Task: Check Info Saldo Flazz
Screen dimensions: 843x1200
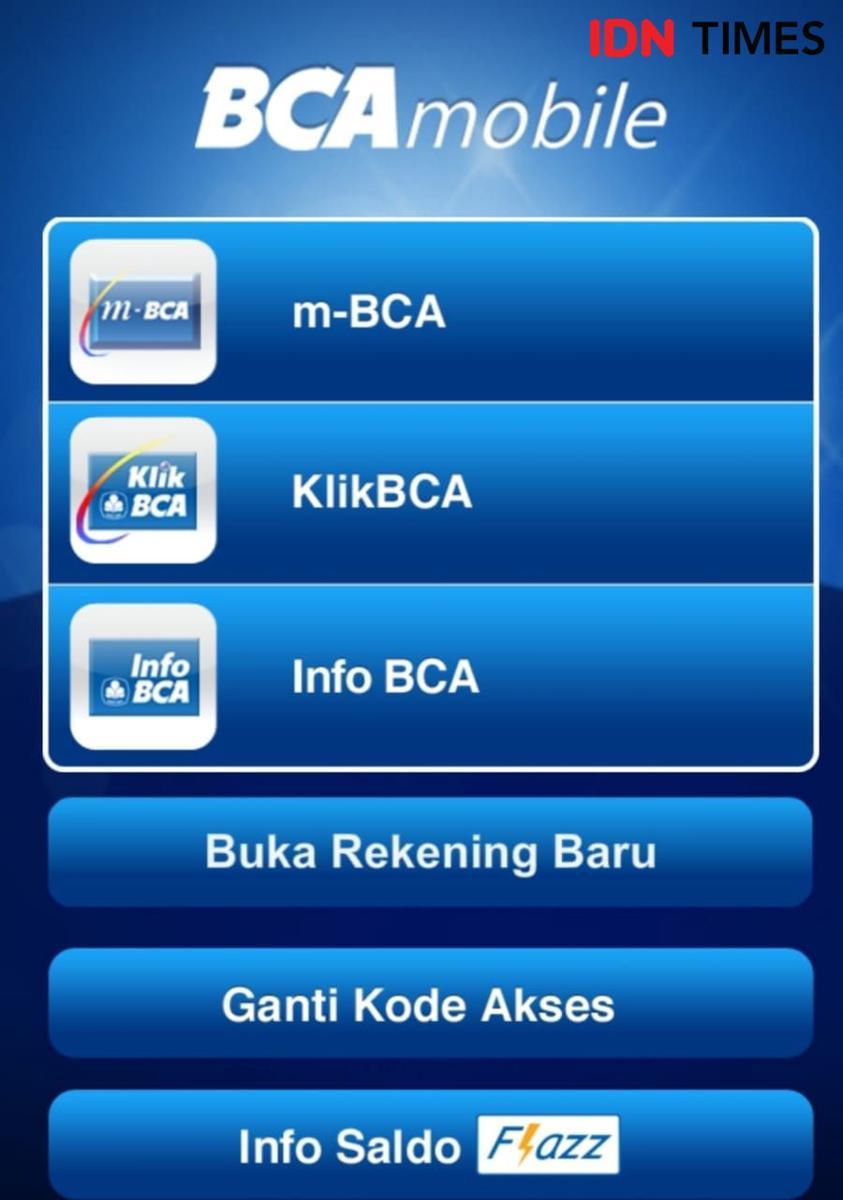Action: tap(430, 1146)
